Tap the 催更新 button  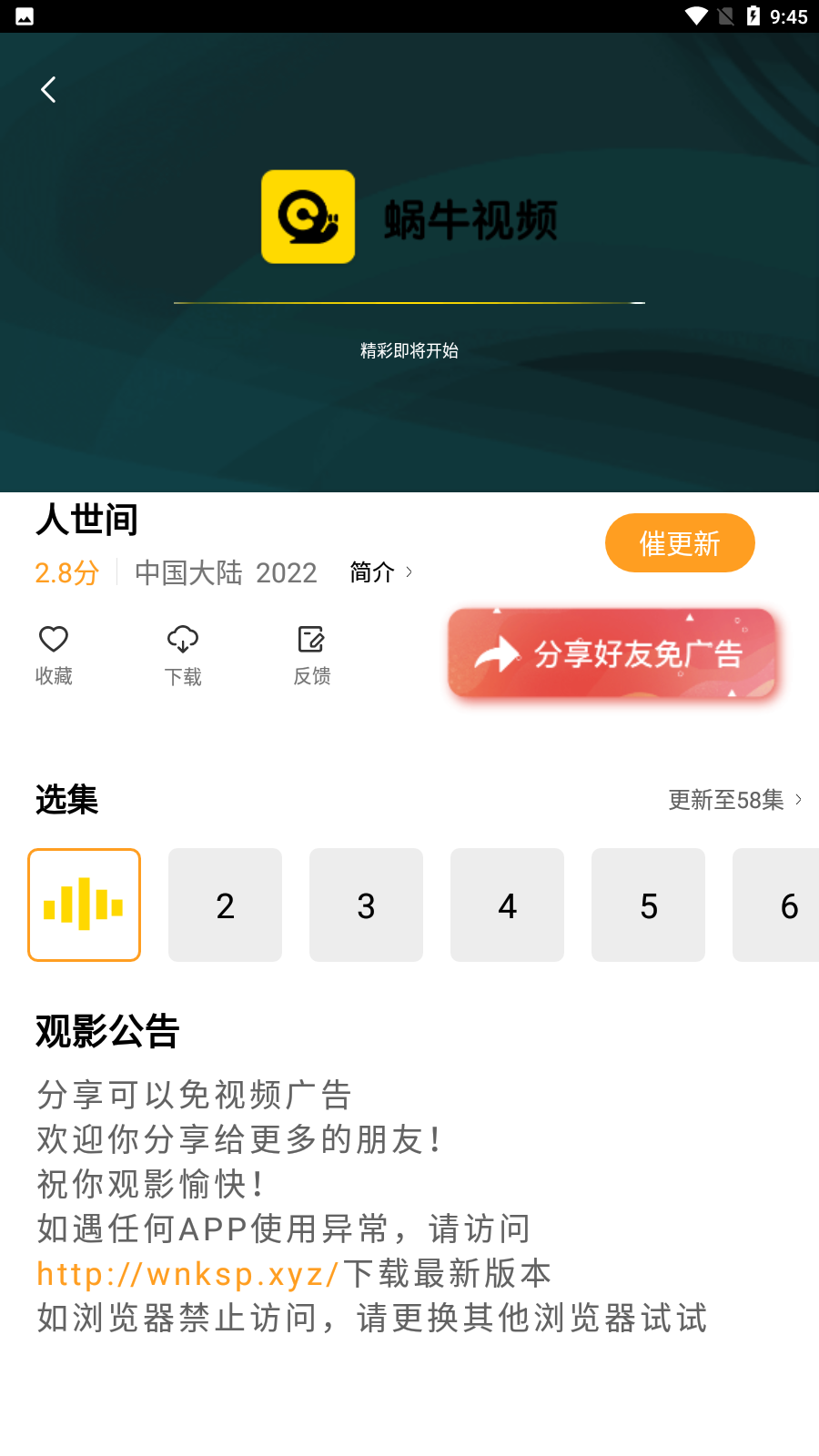[x=680, y=543]
